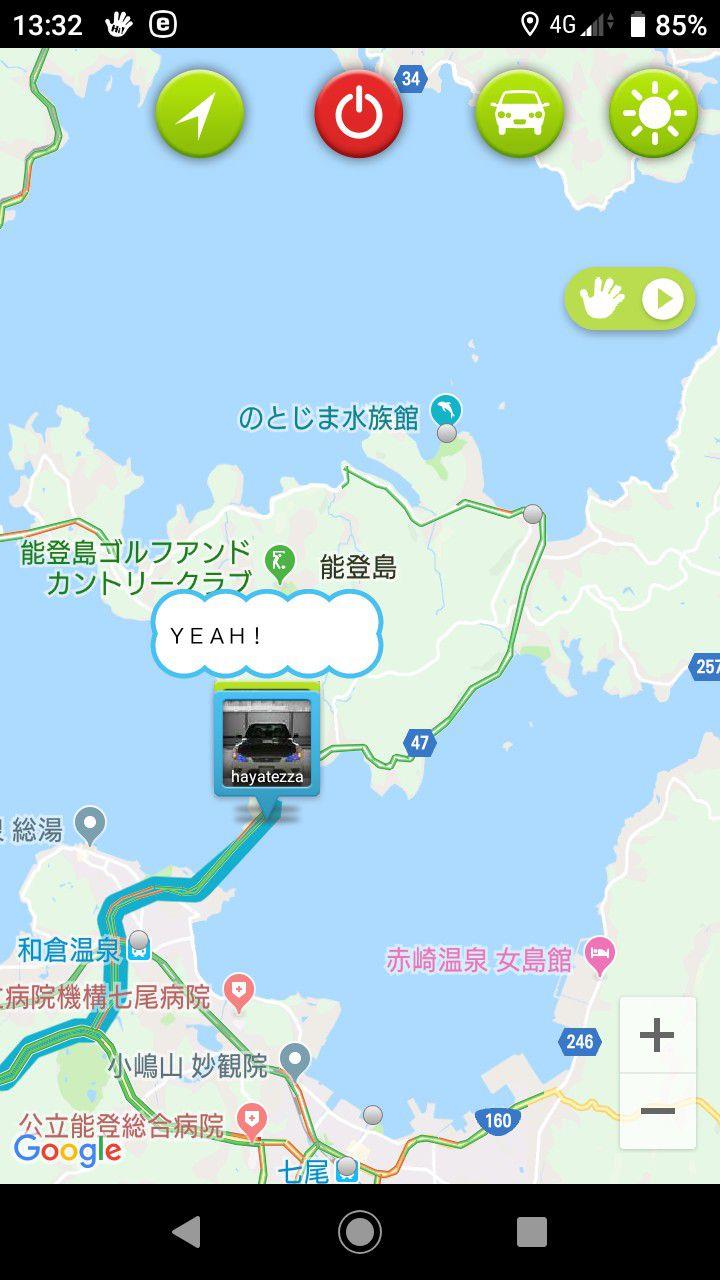This screenshot has width=720, height=1280.
Task: Go back using the system back button
Action: tap(186, 1232)
